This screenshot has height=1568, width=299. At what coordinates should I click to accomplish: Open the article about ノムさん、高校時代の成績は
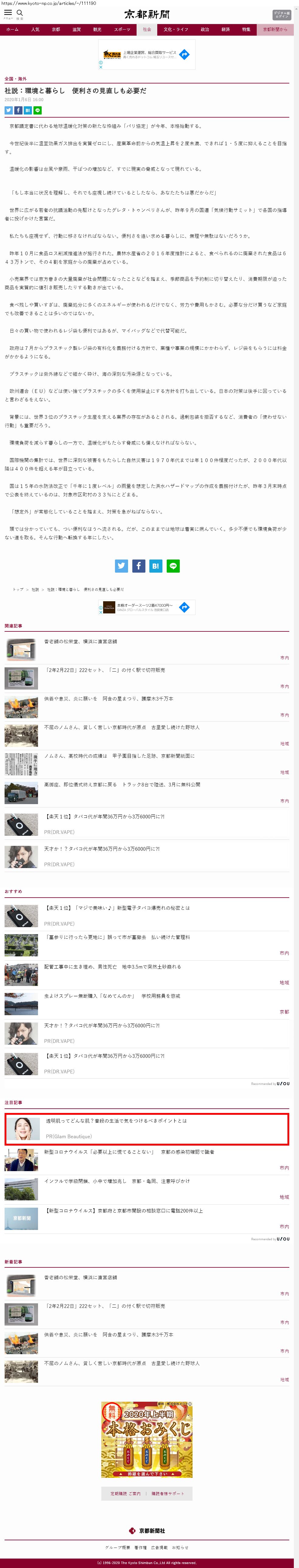[x=120, y=756]
